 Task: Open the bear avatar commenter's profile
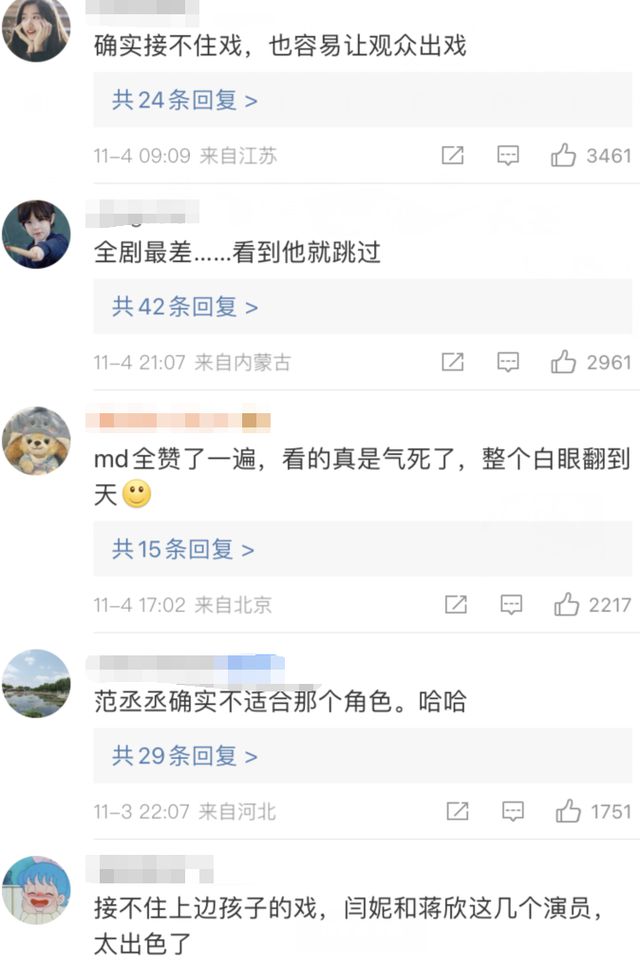click(36, 440)
